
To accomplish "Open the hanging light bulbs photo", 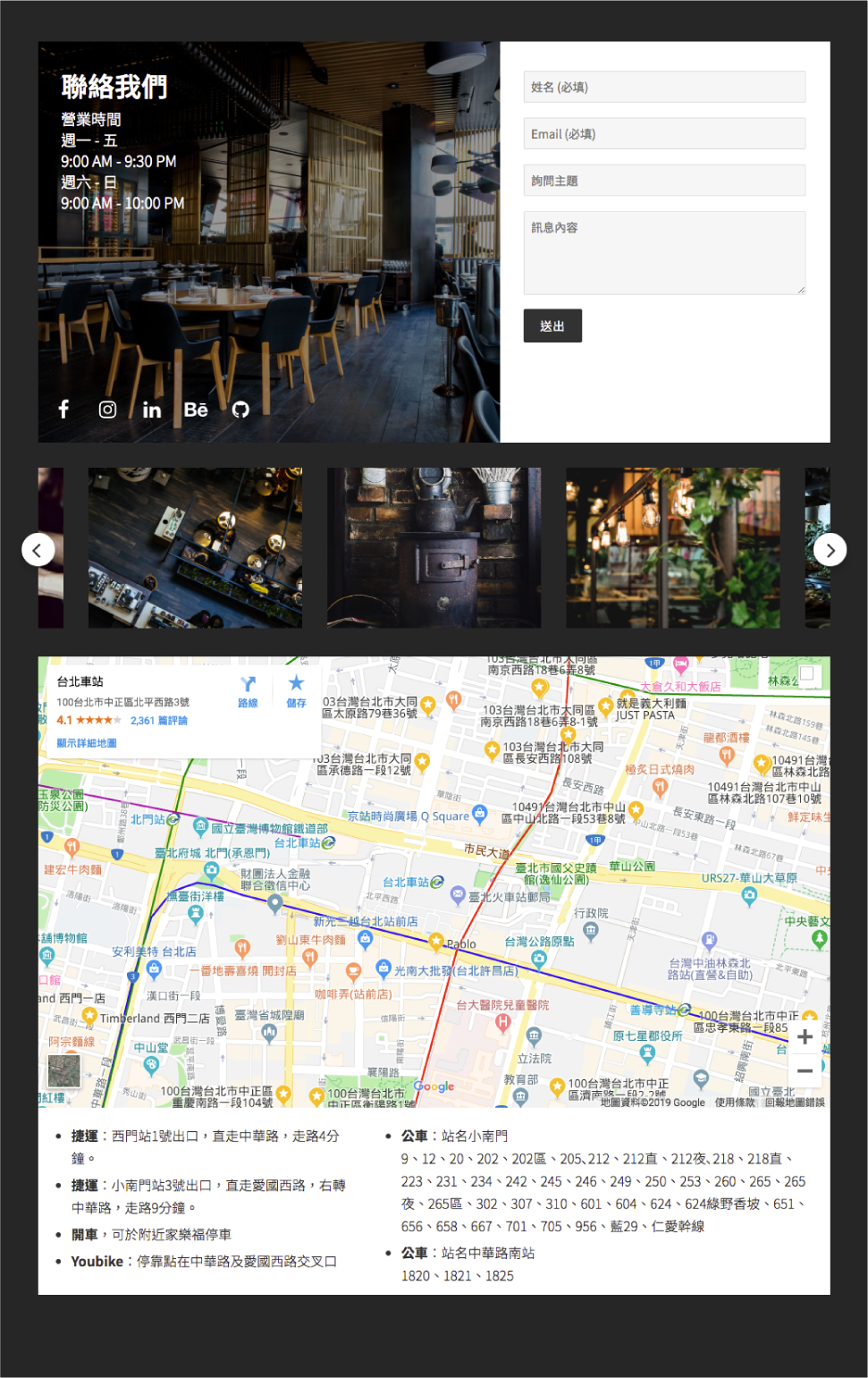I will coord(672,547).
